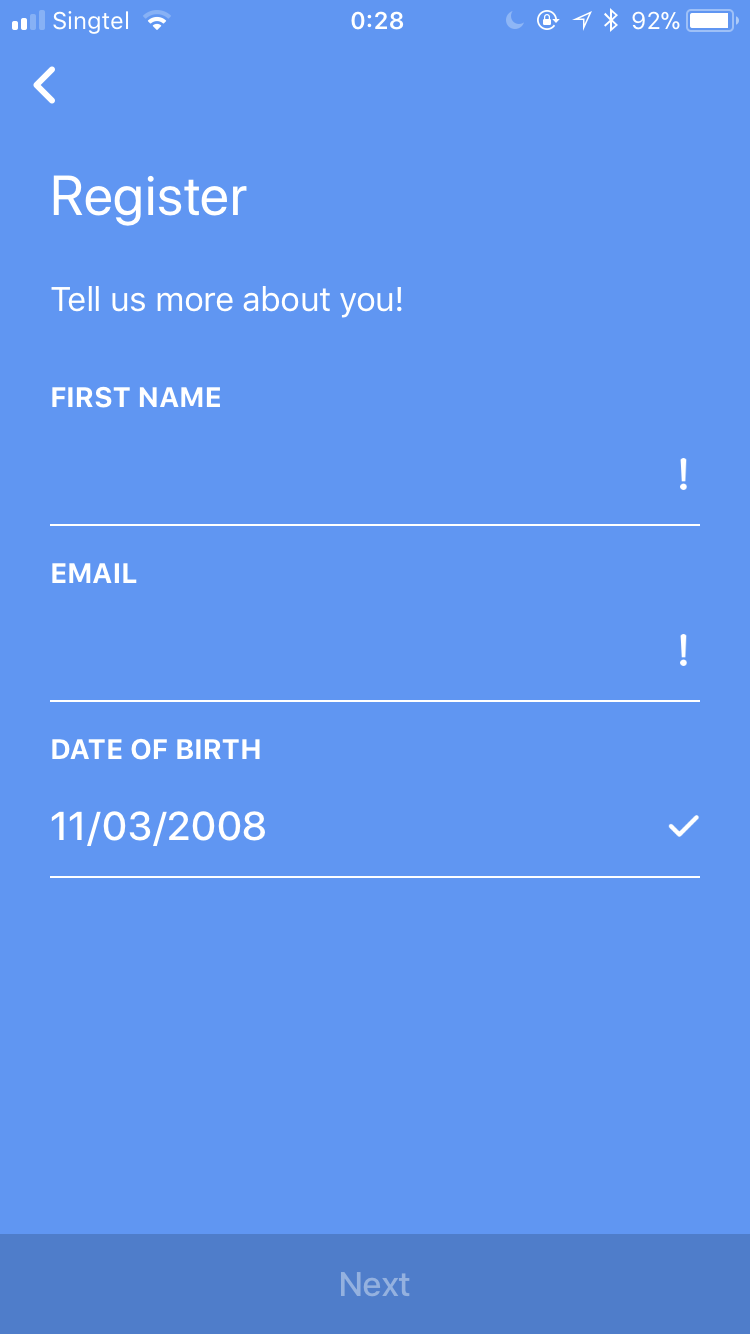
Task: Go back using the top-left arrow
Action: (x=44, y=85)
